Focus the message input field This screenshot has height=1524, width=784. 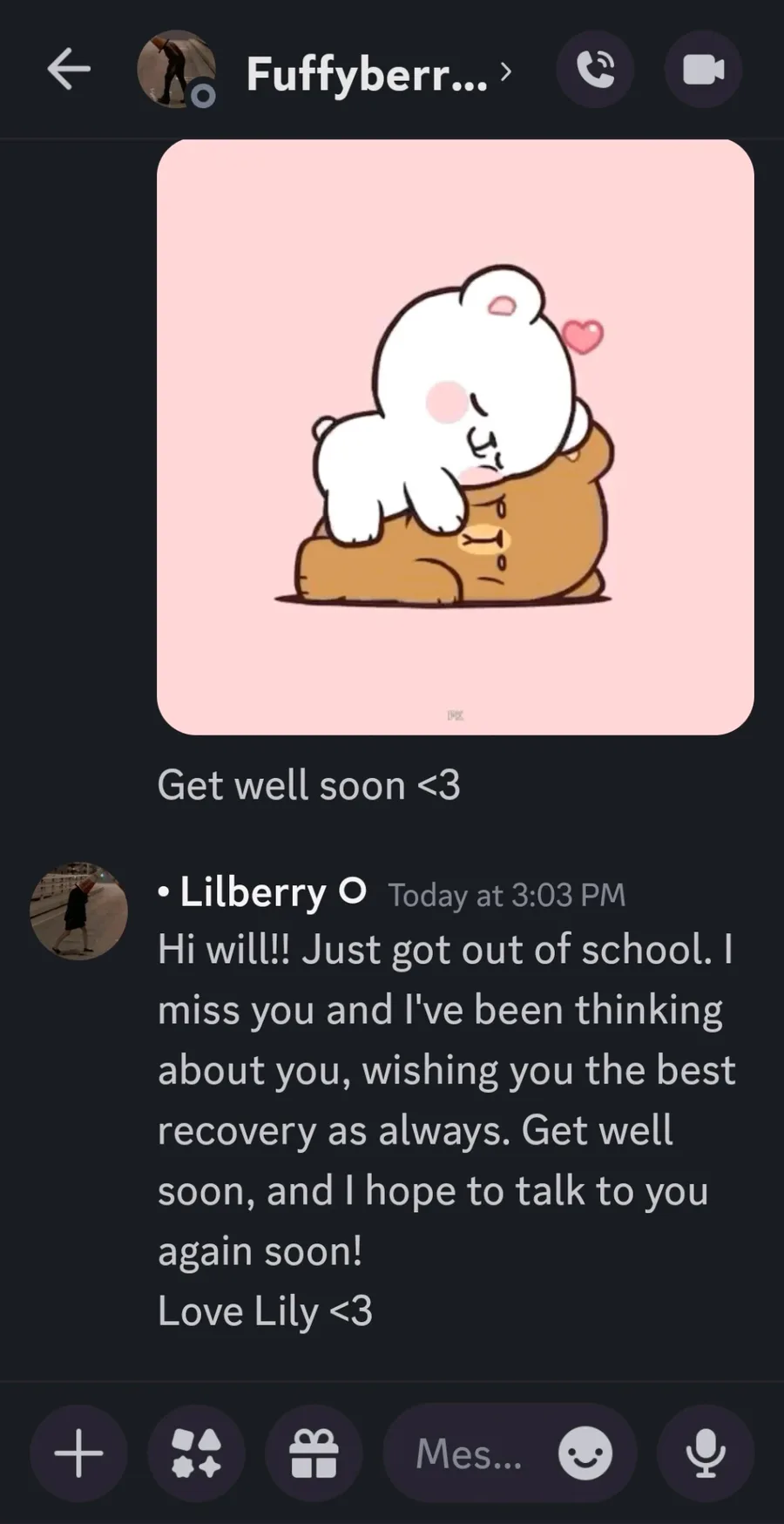pyautogui.click(x=470, y=1453)
